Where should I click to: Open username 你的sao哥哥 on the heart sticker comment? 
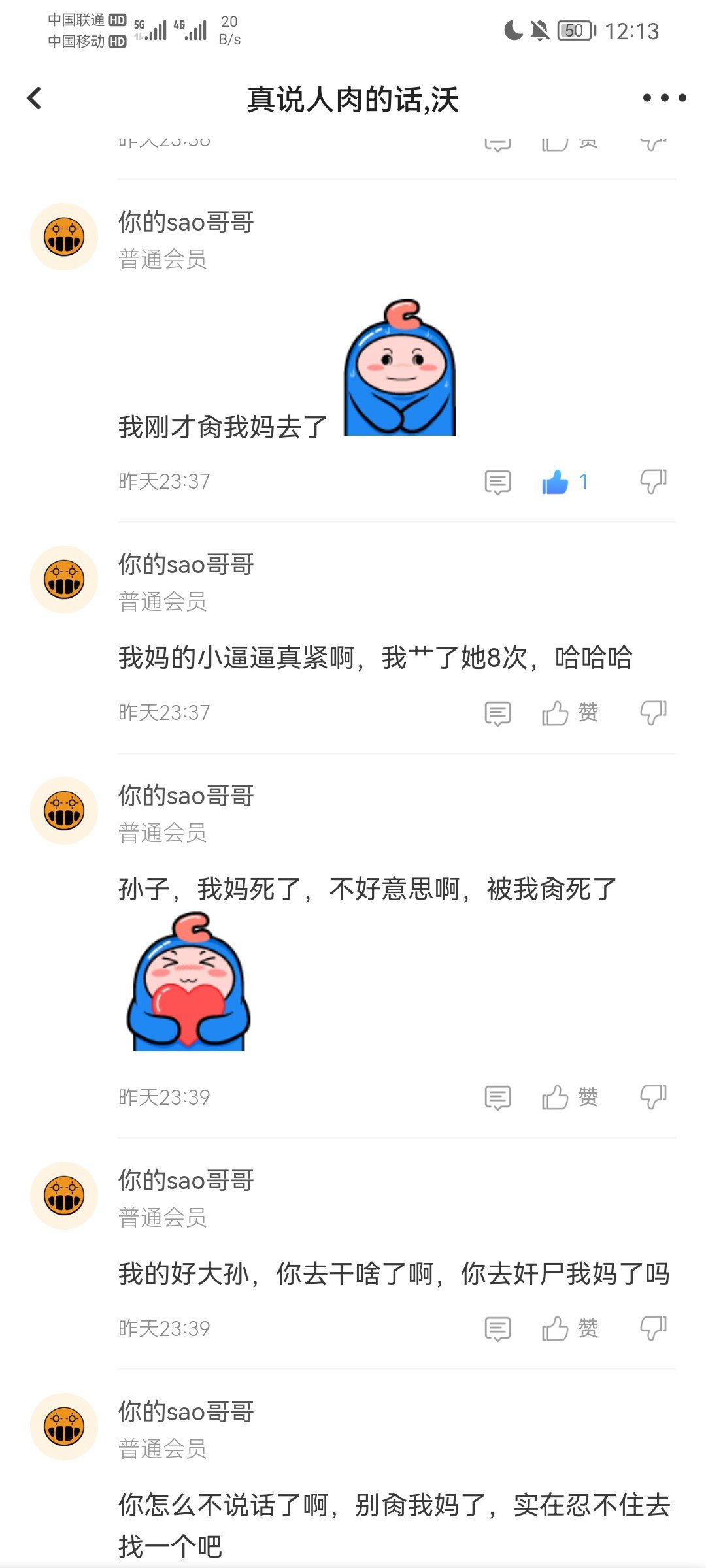tap(186, 796)
